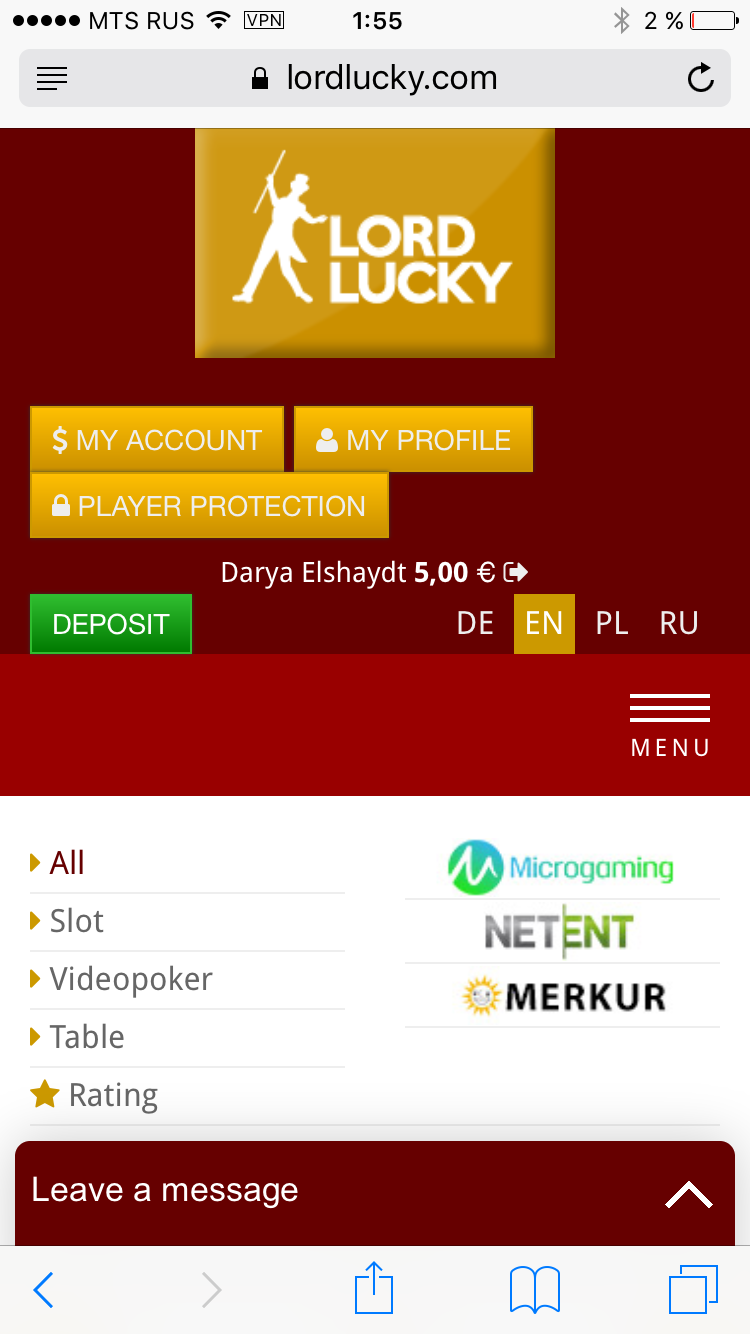750x1334 pixels.
Task: Filter by Merkur provider
Action: click(564, 996)
